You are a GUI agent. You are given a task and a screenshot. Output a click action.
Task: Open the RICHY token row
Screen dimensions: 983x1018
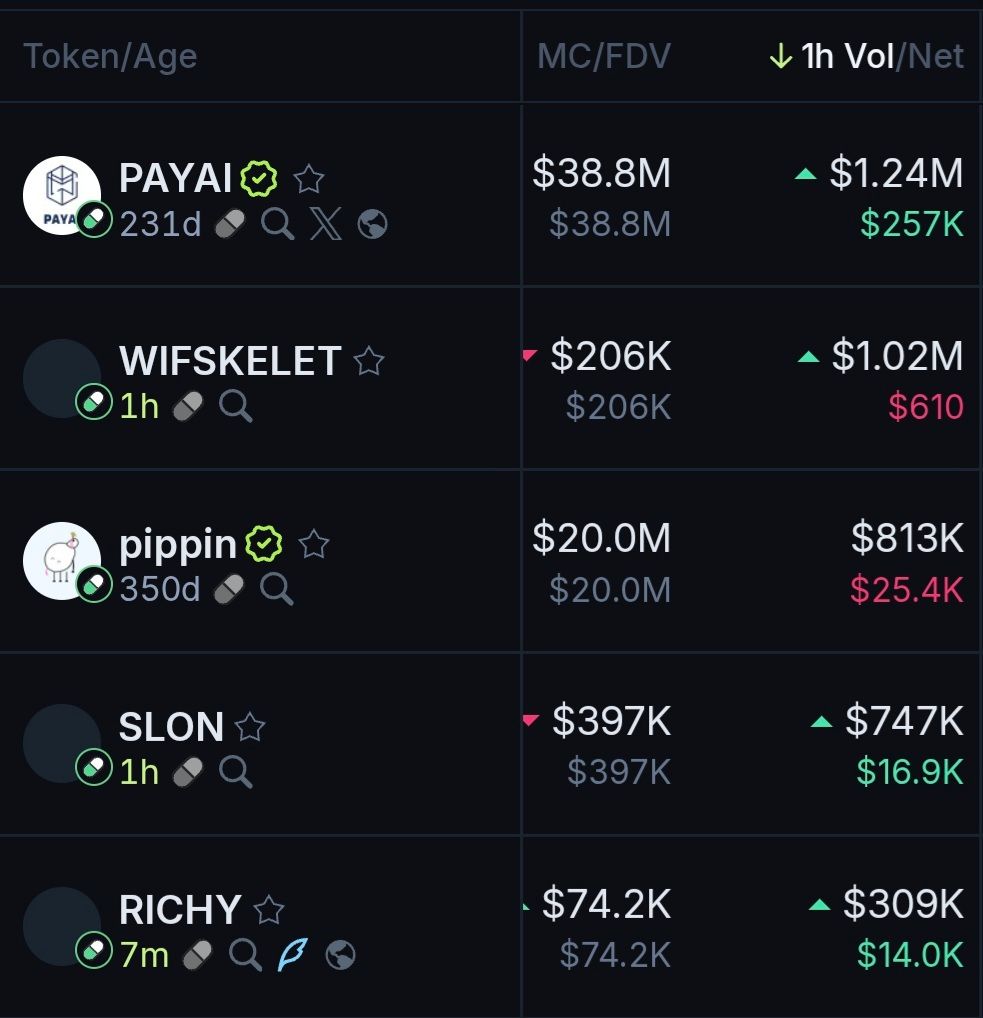[x=179, y=910]
